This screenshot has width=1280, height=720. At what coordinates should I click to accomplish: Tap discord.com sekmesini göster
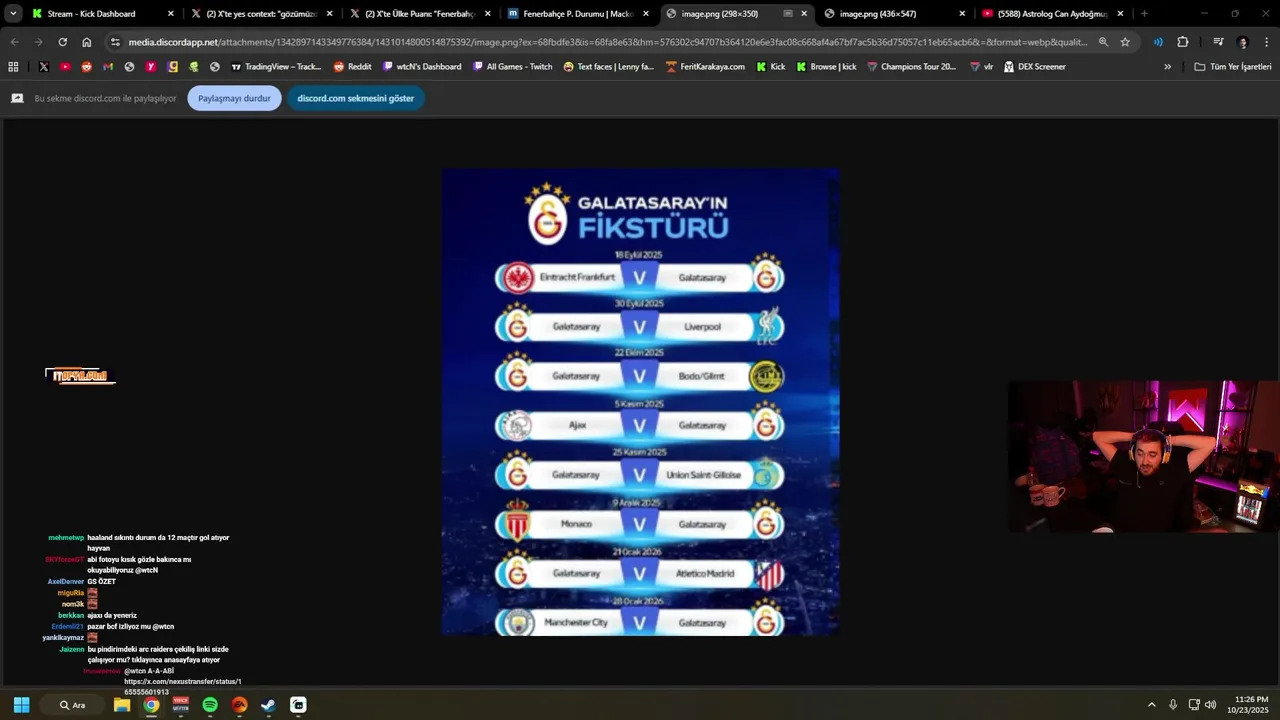(x=355, y=98)
